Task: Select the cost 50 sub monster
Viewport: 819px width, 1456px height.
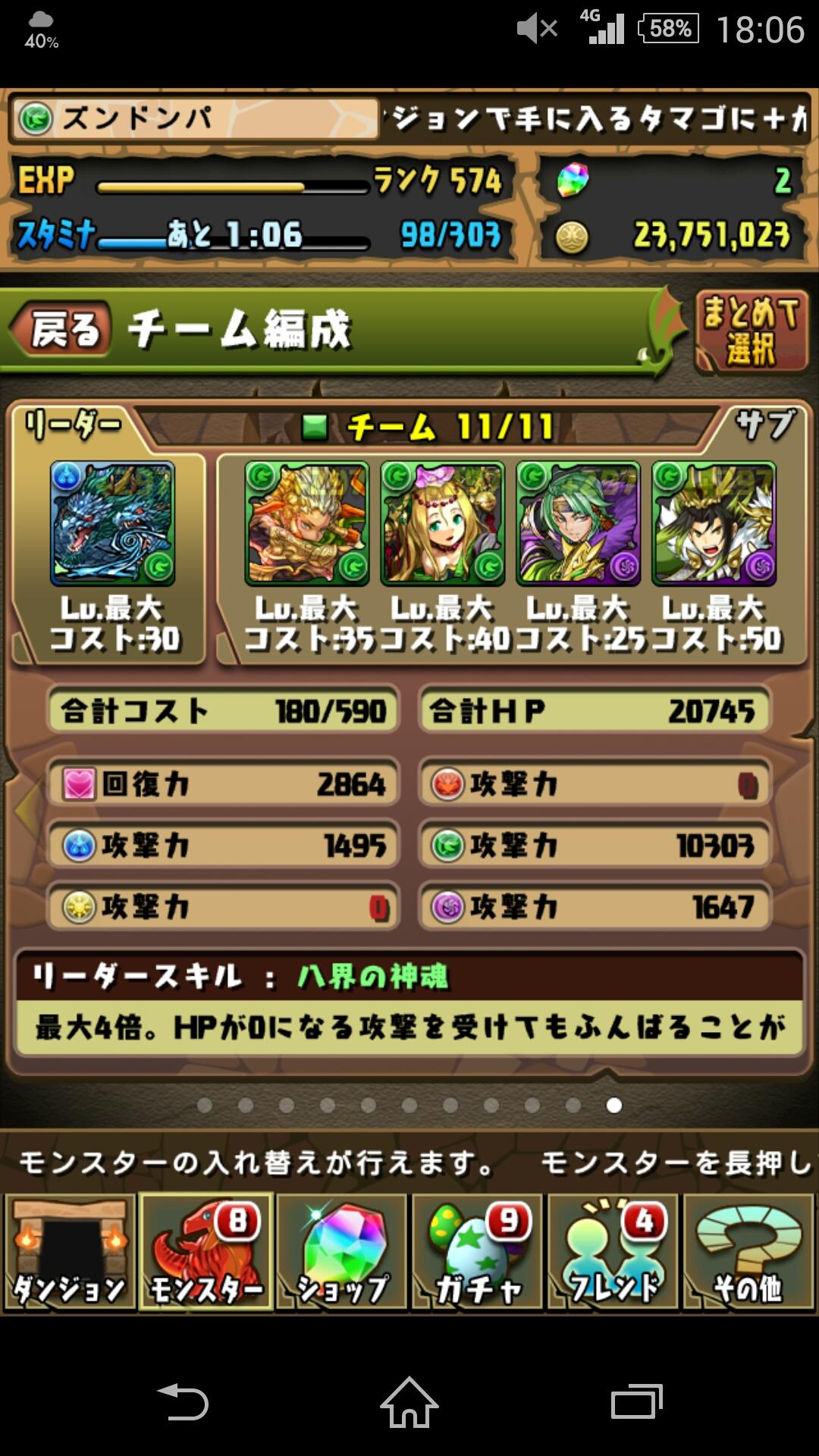Action: coord(714,523)
